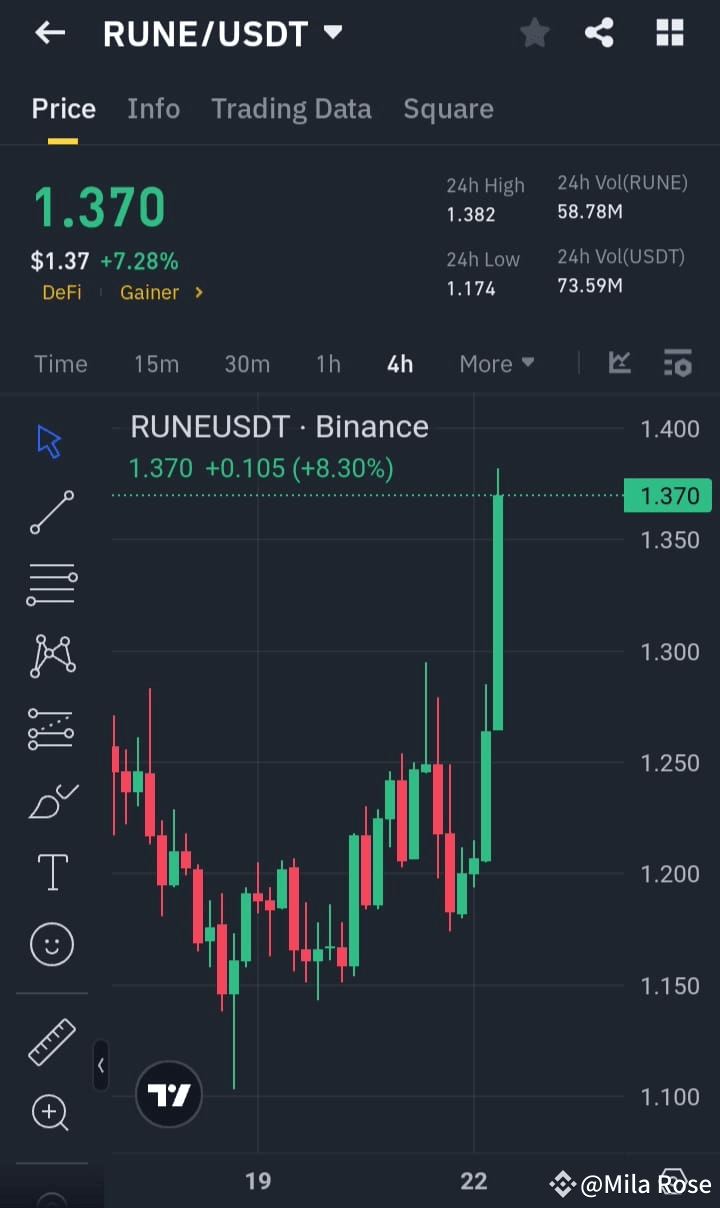The height and width of the screenshot is (1208, 720).
Task: Open the emoji sticker tool
Action: click(50, 944)
